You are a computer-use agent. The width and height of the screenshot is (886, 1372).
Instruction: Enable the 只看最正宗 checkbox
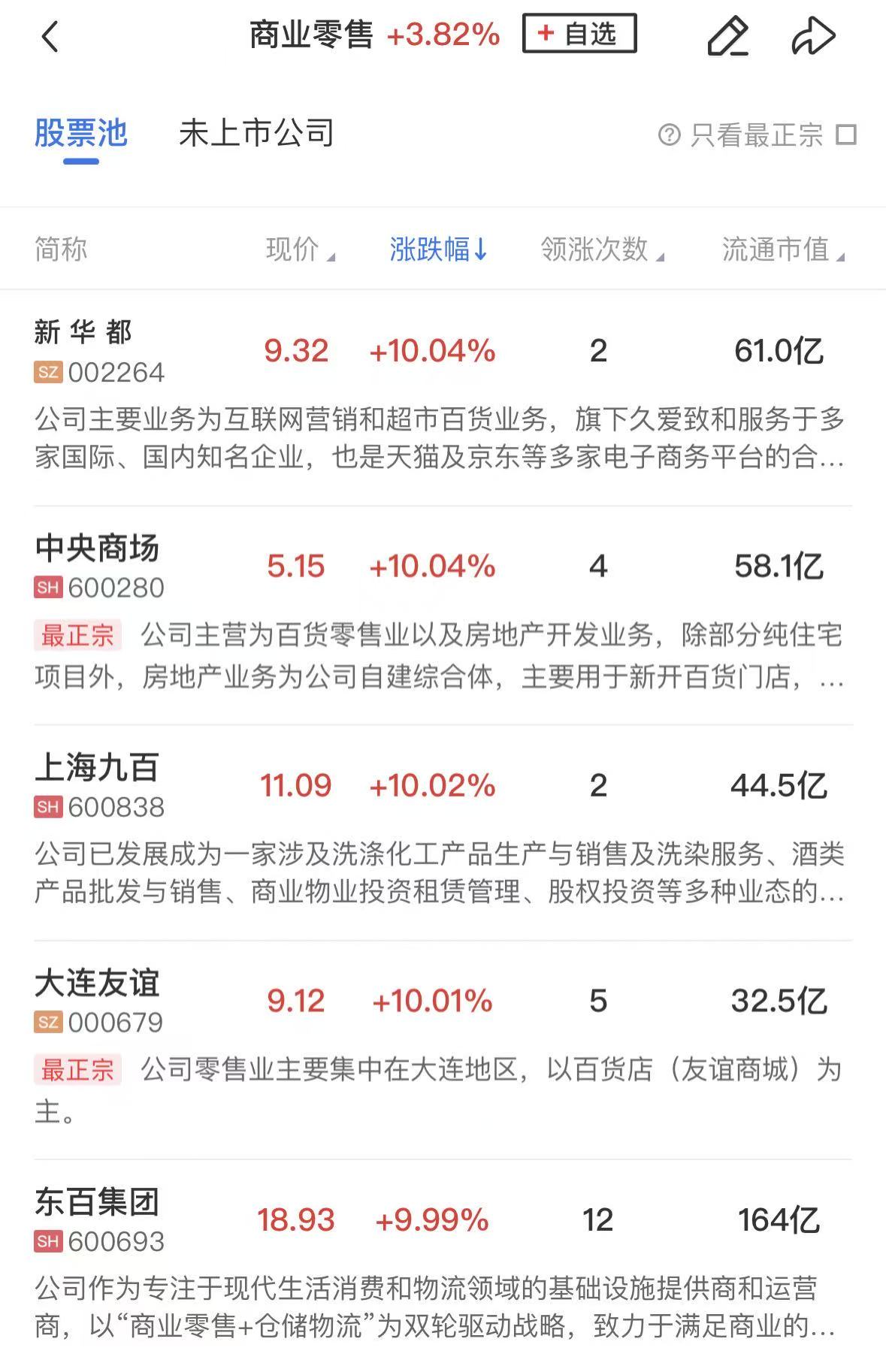pos(847,135)
